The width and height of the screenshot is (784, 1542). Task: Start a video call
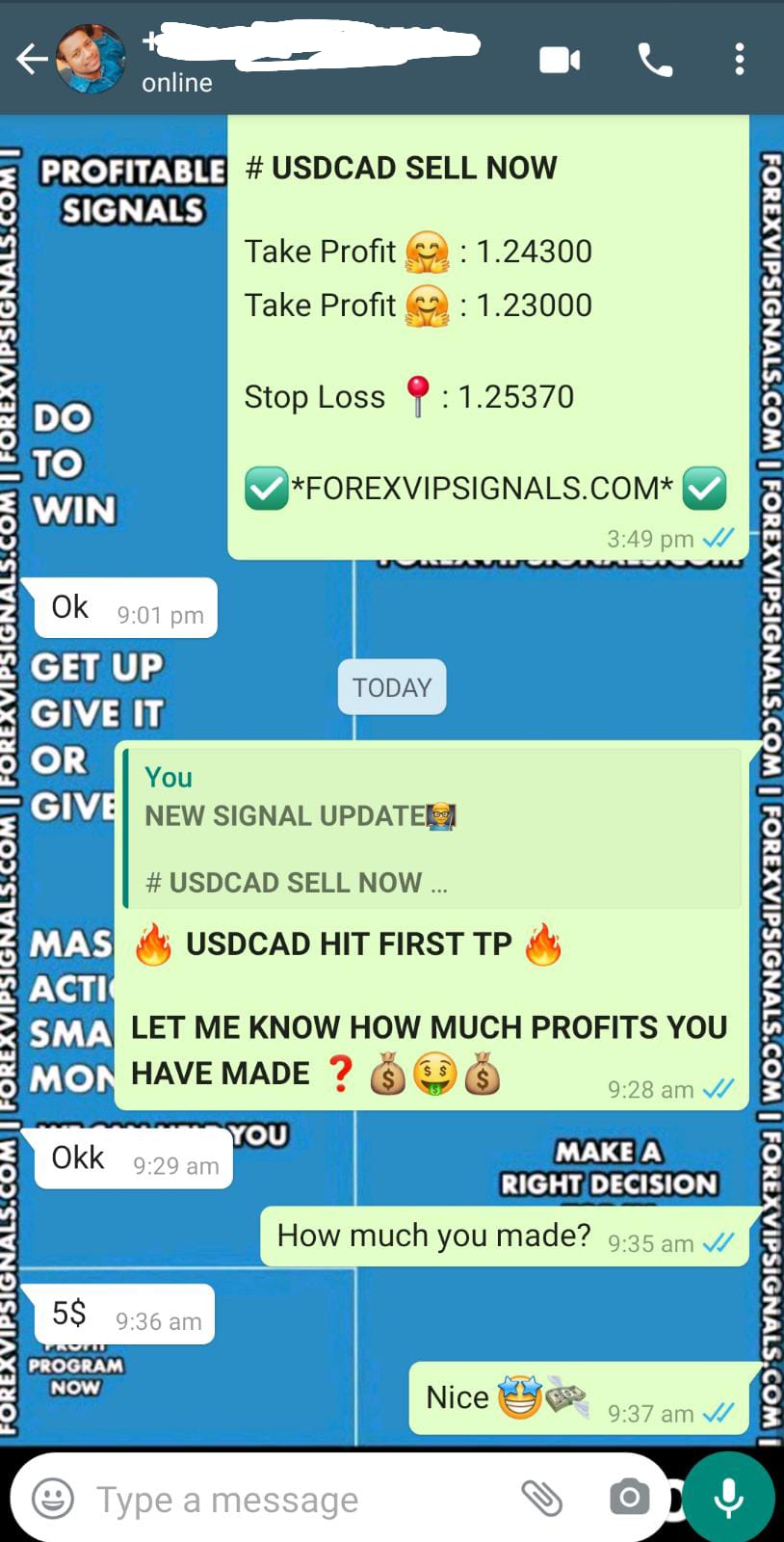(560, 60)
